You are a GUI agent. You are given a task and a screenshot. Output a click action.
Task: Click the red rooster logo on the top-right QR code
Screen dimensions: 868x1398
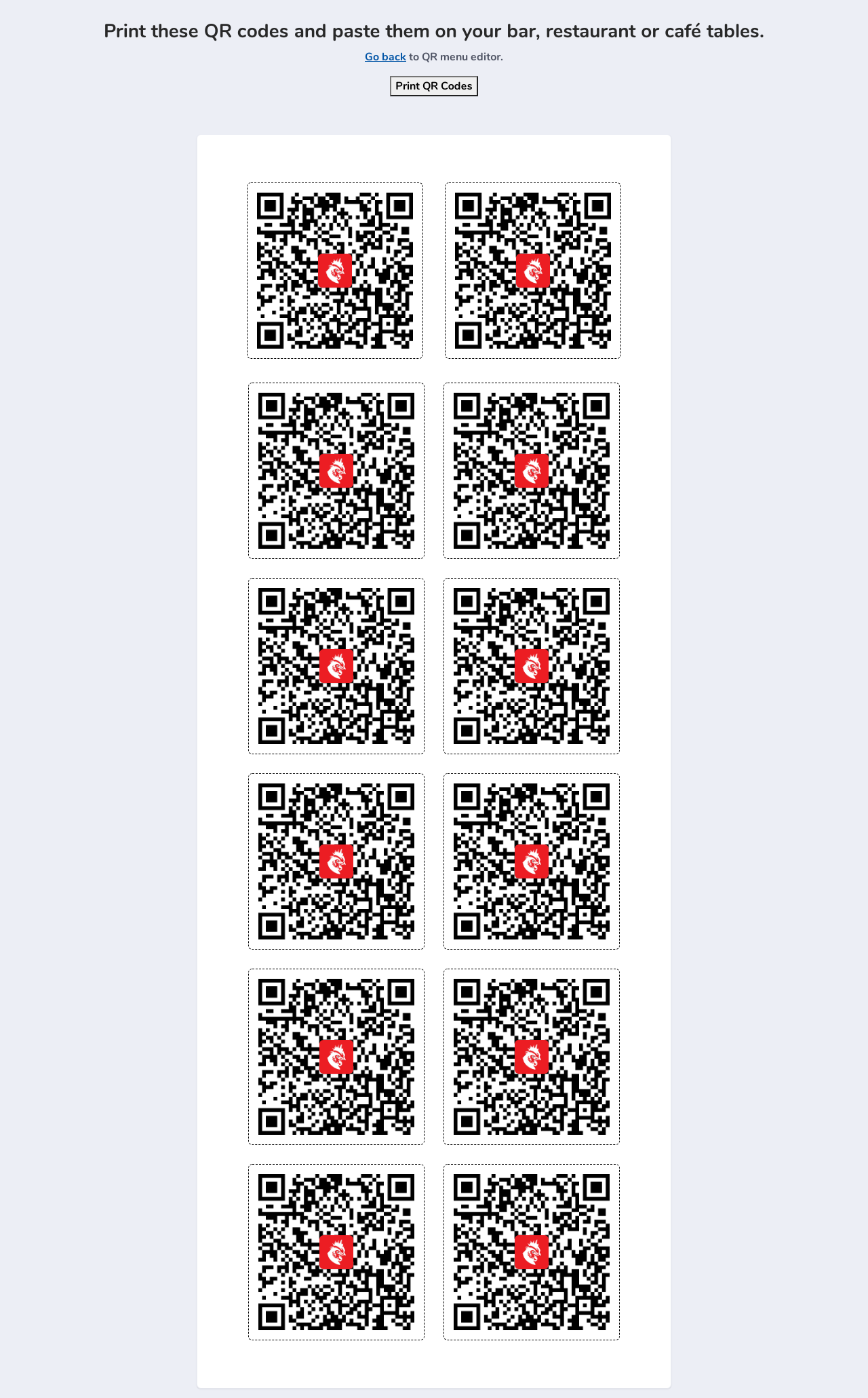click(532, 270)
